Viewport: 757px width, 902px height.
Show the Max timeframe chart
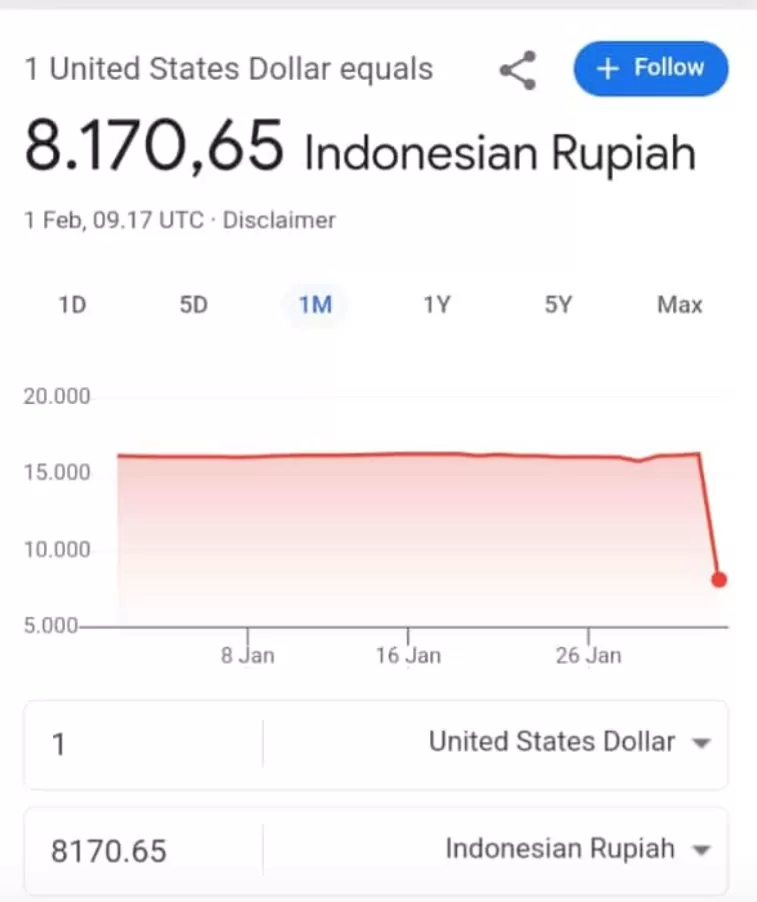click(x=679, y=305)
